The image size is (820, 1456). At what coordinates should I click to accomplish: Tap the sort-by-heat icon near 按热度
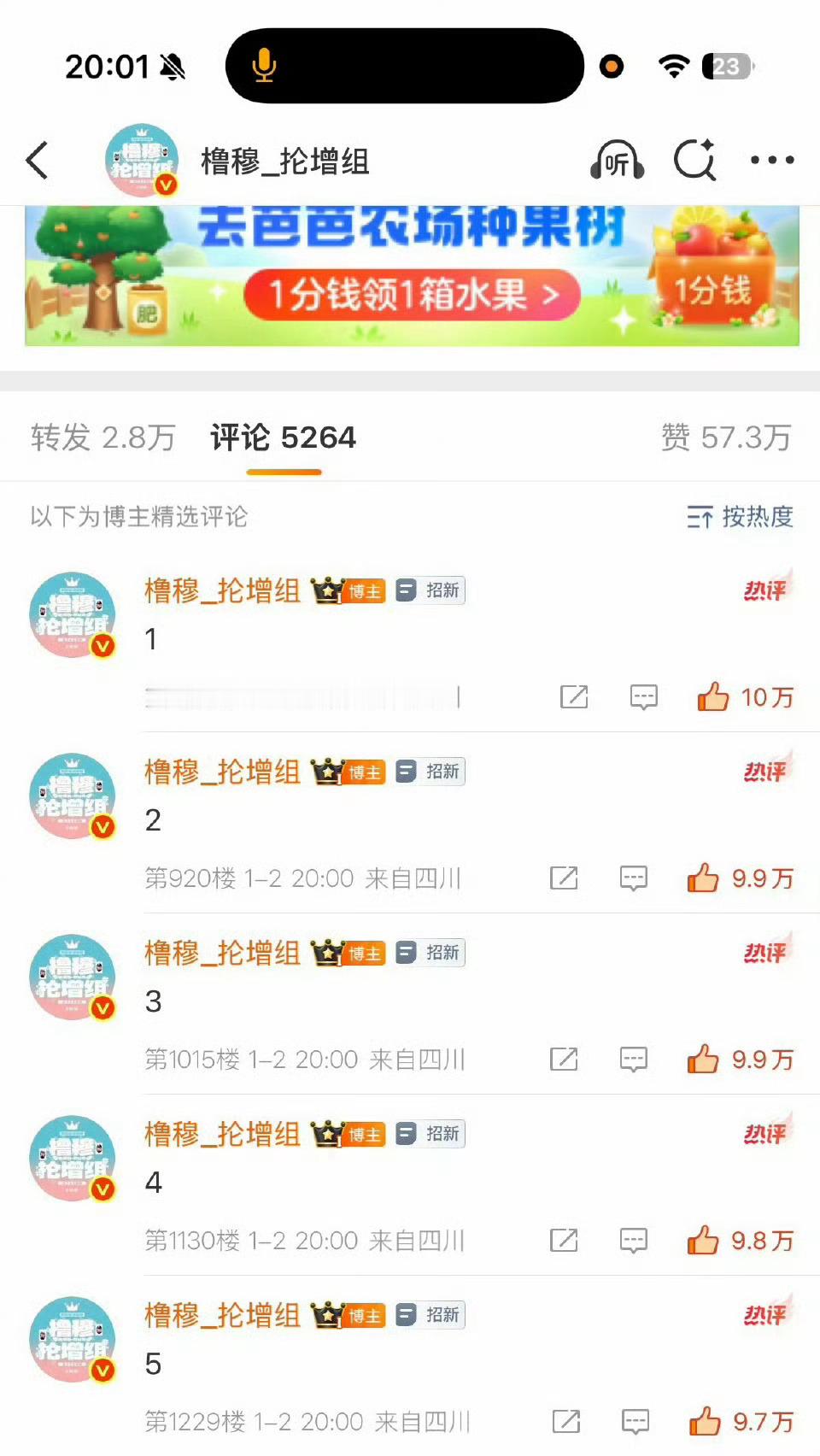tap(700, 518)
